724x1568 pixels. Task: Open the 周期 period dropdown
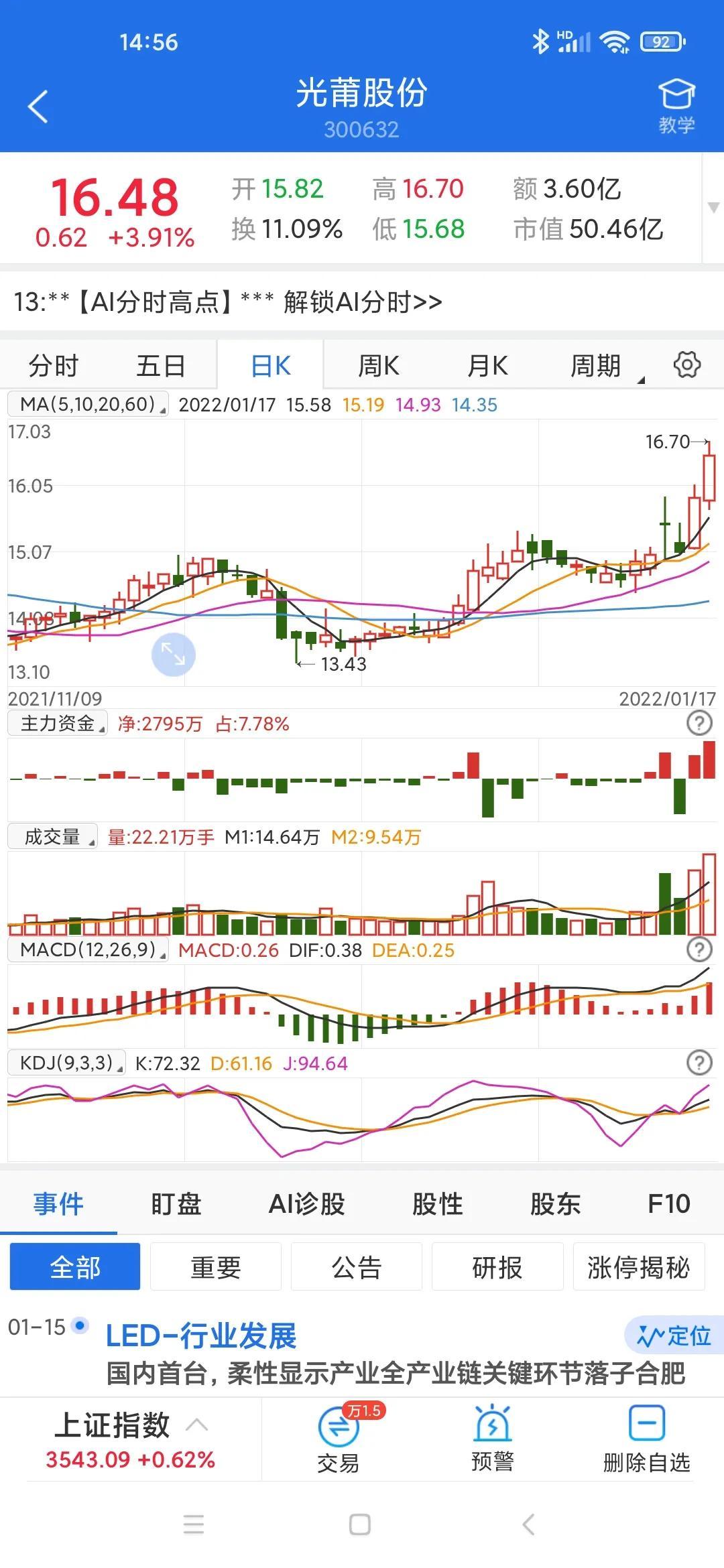click(x=597, y=366)
